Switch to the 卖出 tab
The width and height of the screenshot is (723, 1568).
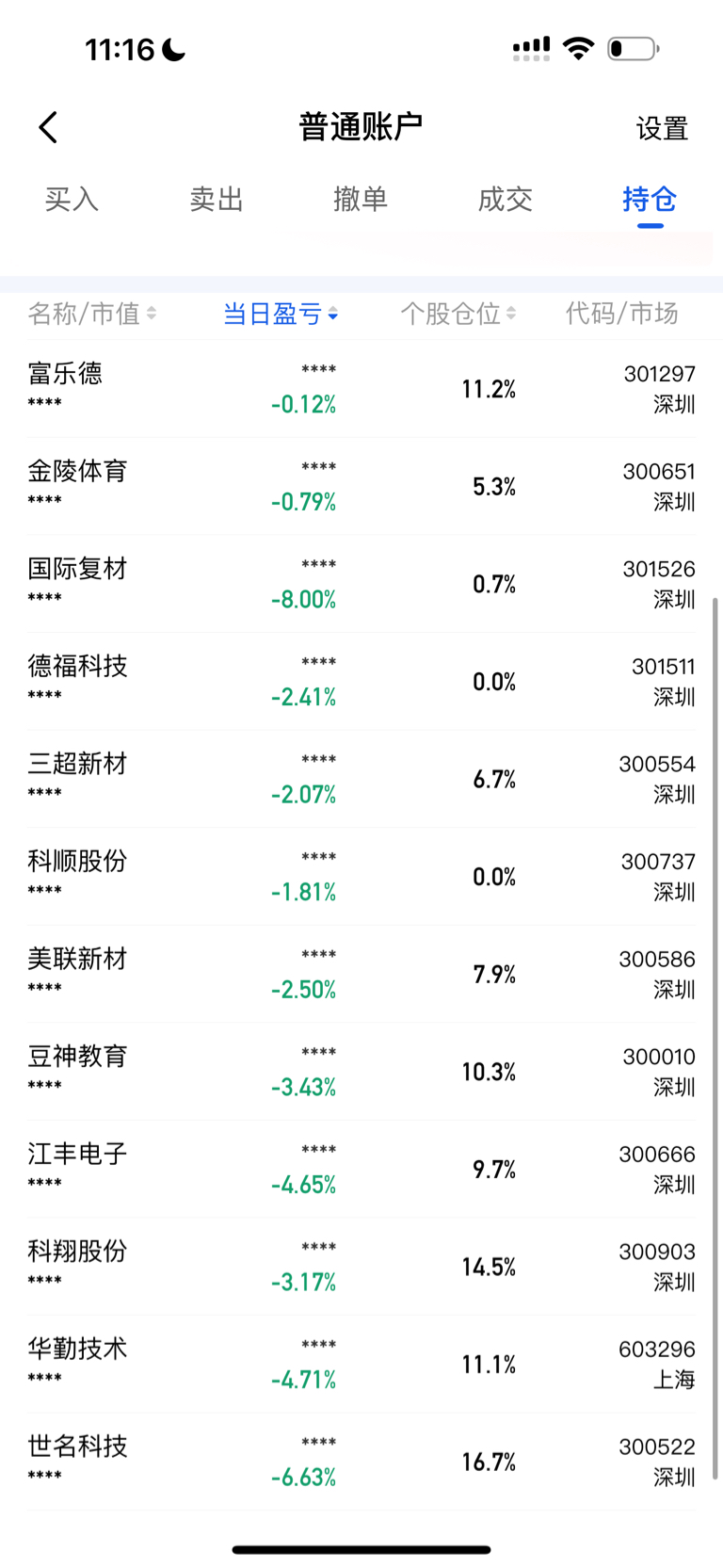(x=217, y=199)
